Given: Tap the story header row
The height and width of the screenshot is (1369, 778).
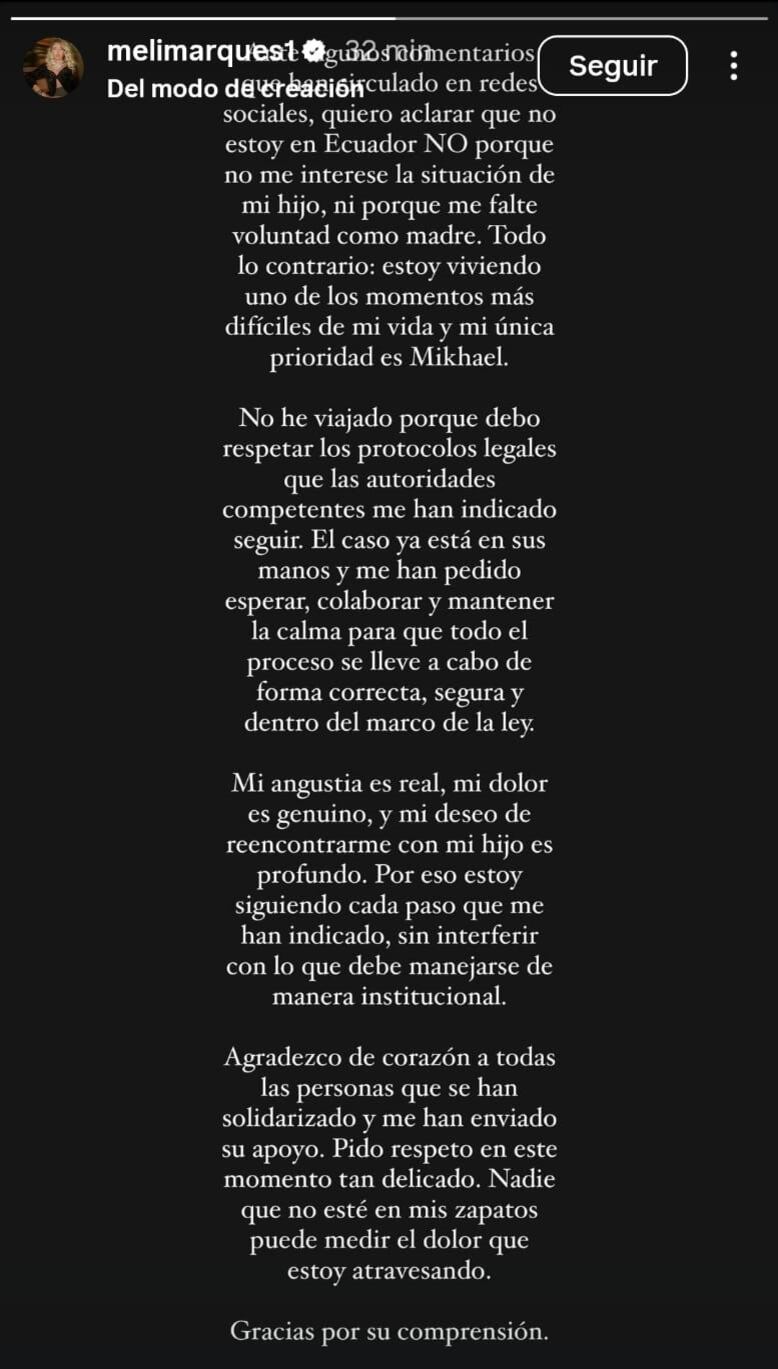Looking at the screenshot, I should 388,65.
